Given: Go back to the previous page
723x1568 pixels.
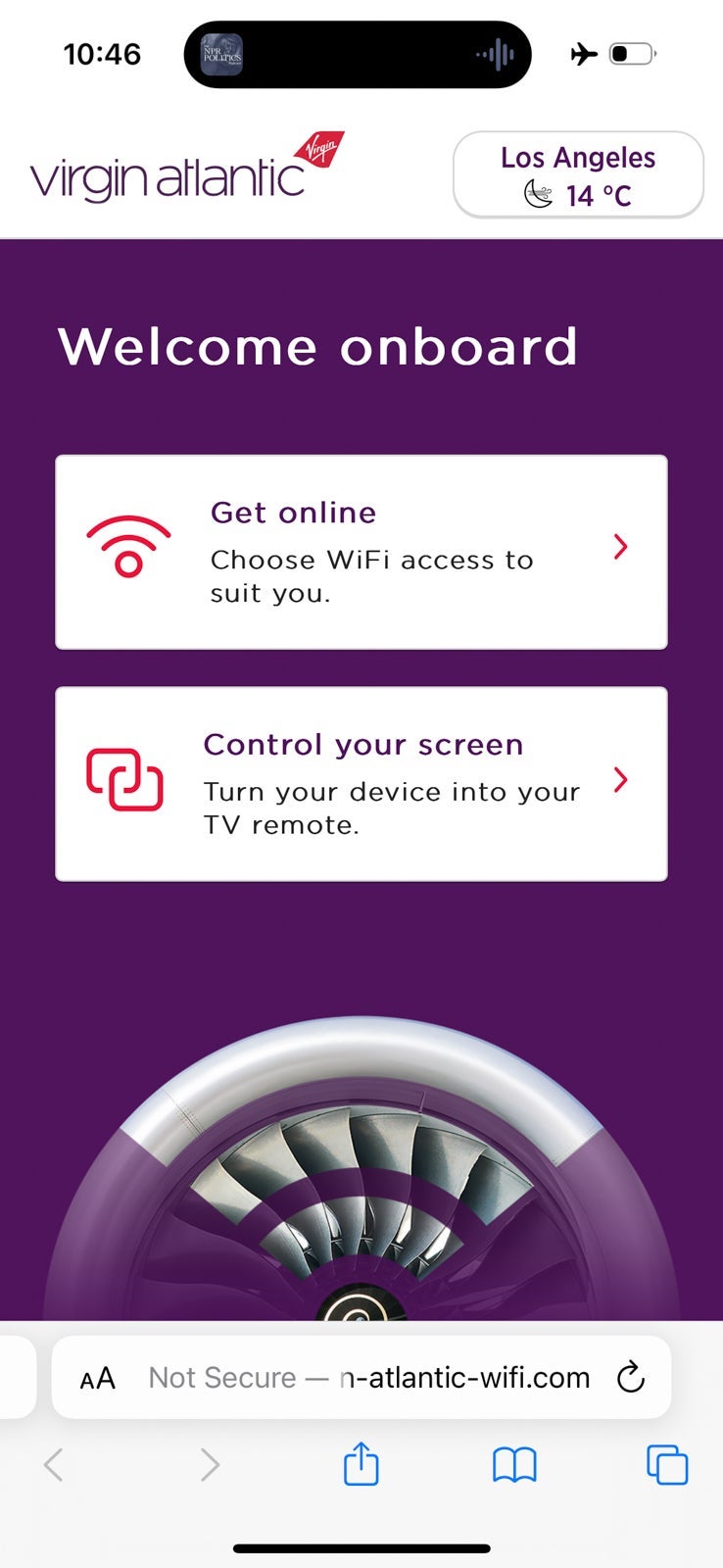Looking at the screenshot, I should 55,1465.
